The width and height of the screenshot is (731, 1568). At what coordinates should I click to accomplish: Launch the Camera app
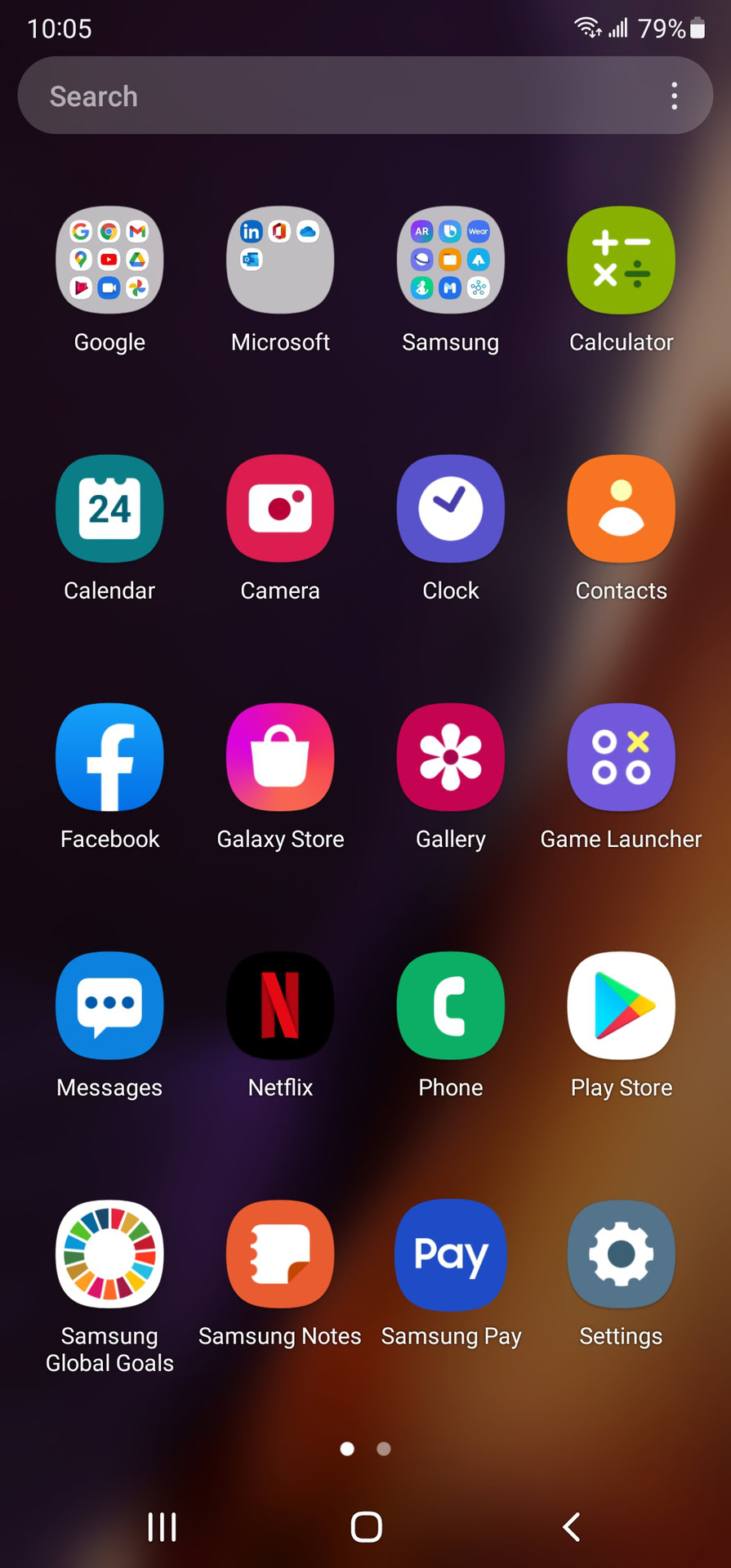click(280, 509)
